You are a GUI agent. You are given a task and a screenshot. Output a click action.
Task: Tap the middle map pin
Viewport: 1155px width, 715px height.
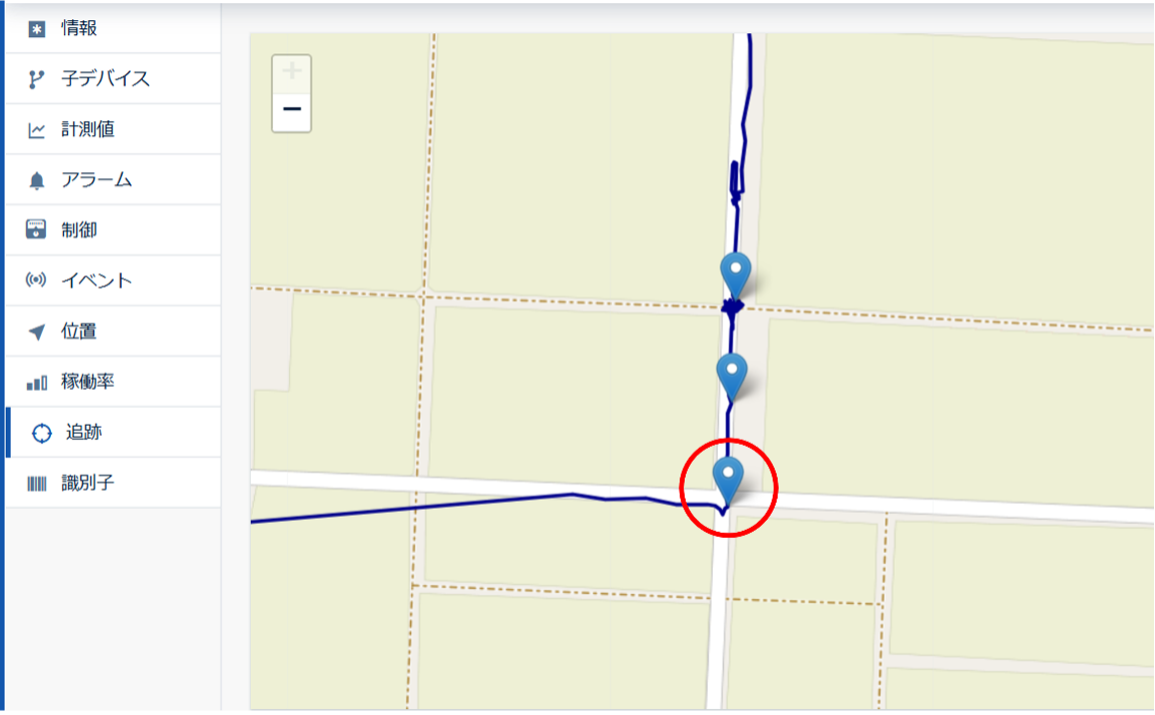pyautogui.click(x=732, y=373)
